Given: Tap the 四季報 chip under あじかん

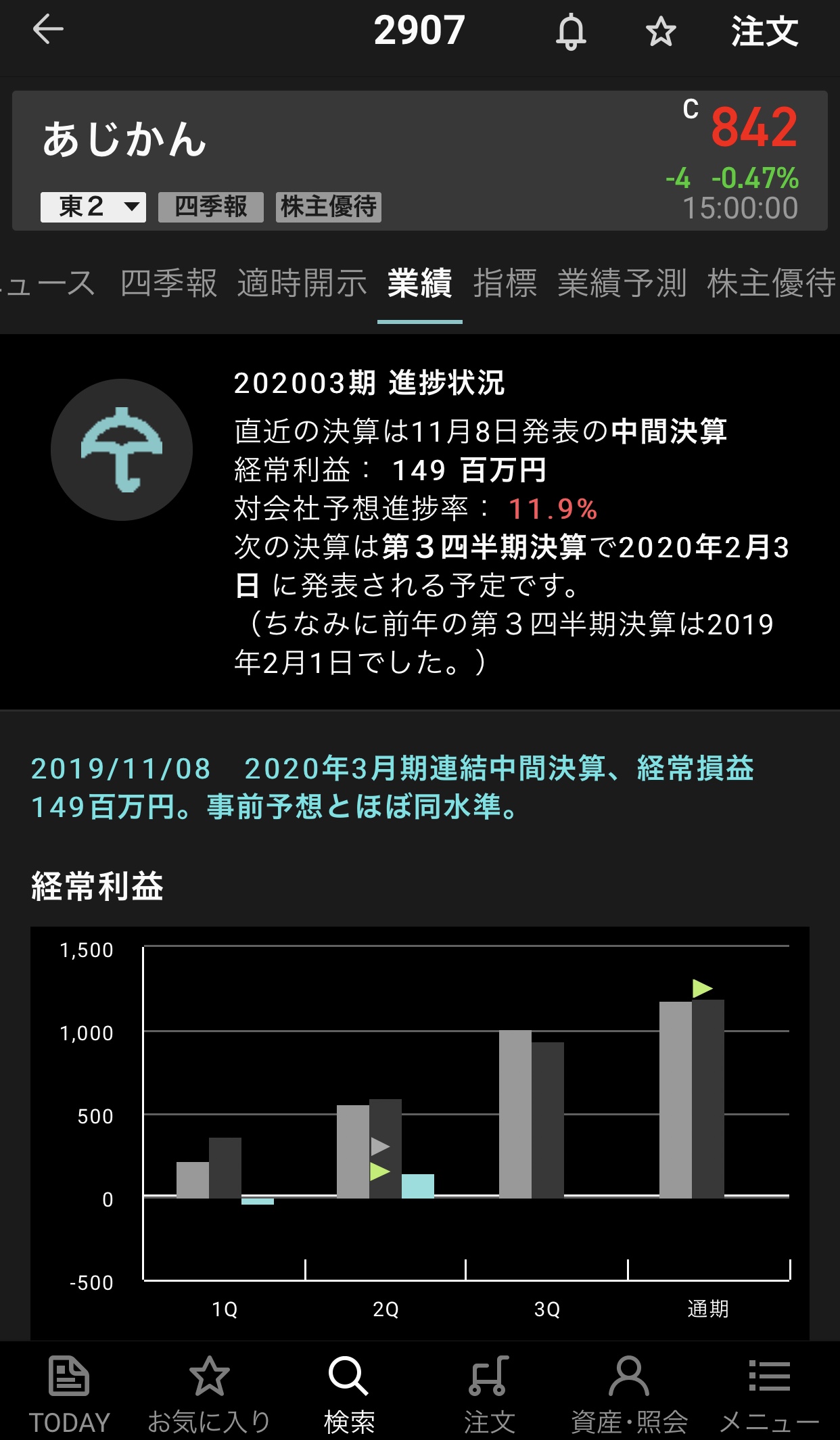Looking at the screenshot, I should 211,207.
